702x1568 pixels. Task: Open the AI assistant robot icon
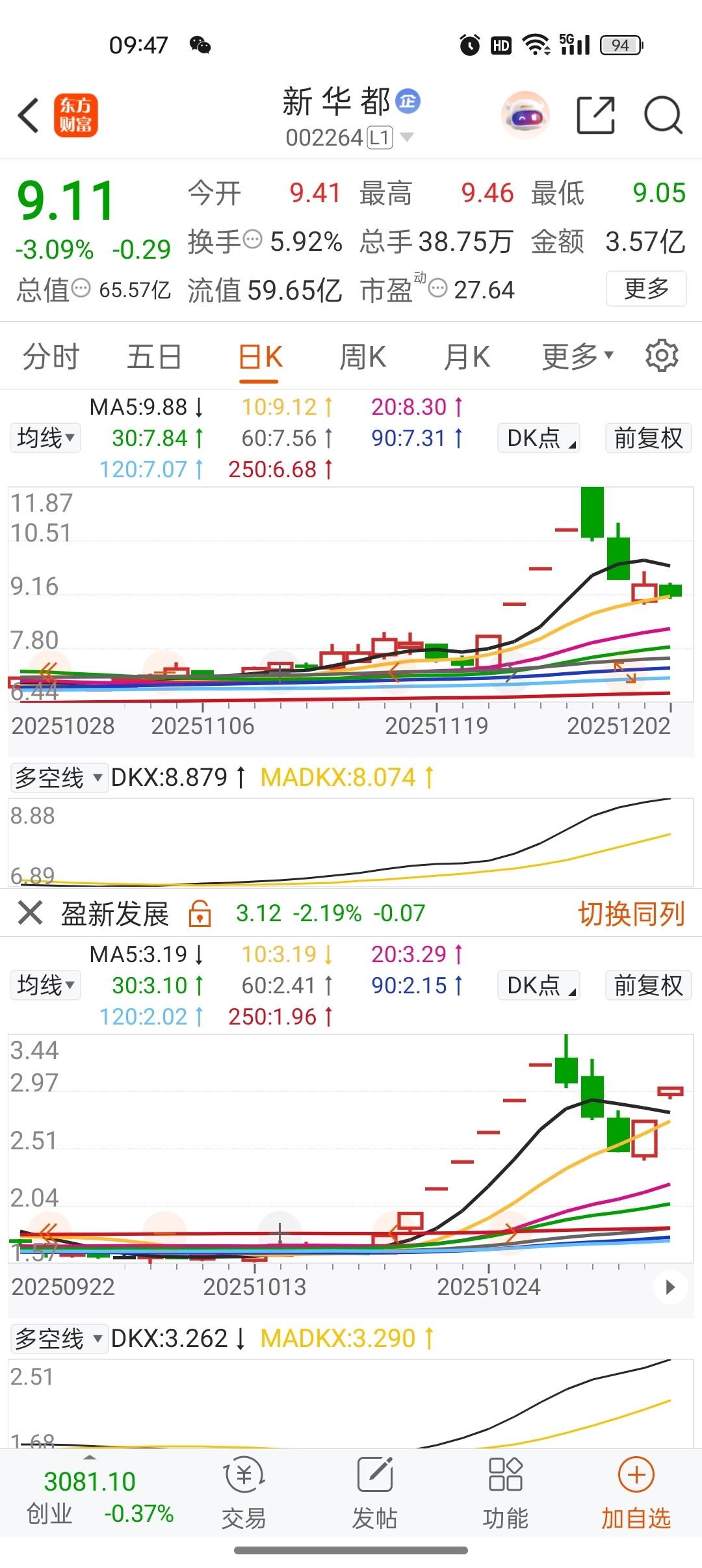click(525, 116)
